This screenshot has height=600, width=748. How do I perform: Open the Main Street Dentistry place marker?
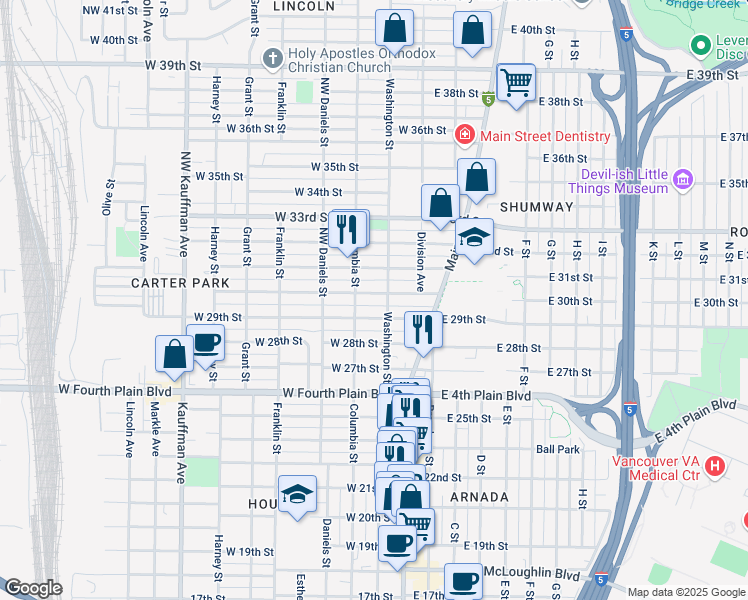click(x=465, y=135)
